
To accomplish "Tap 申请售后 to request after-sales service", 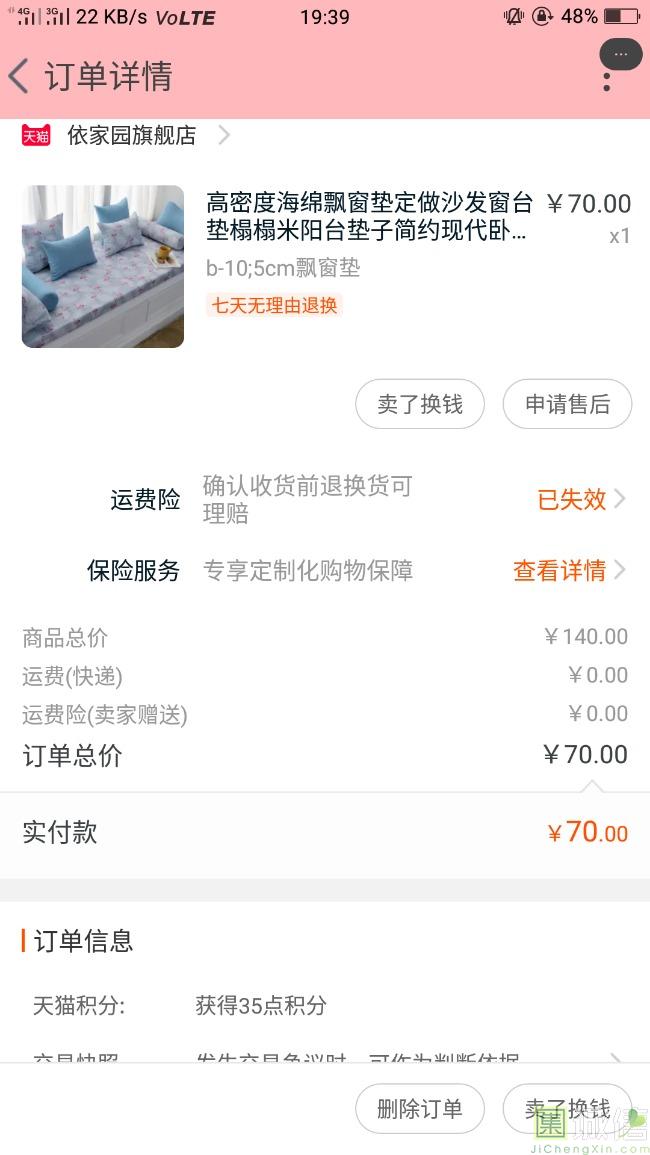I will click(567, 404).
